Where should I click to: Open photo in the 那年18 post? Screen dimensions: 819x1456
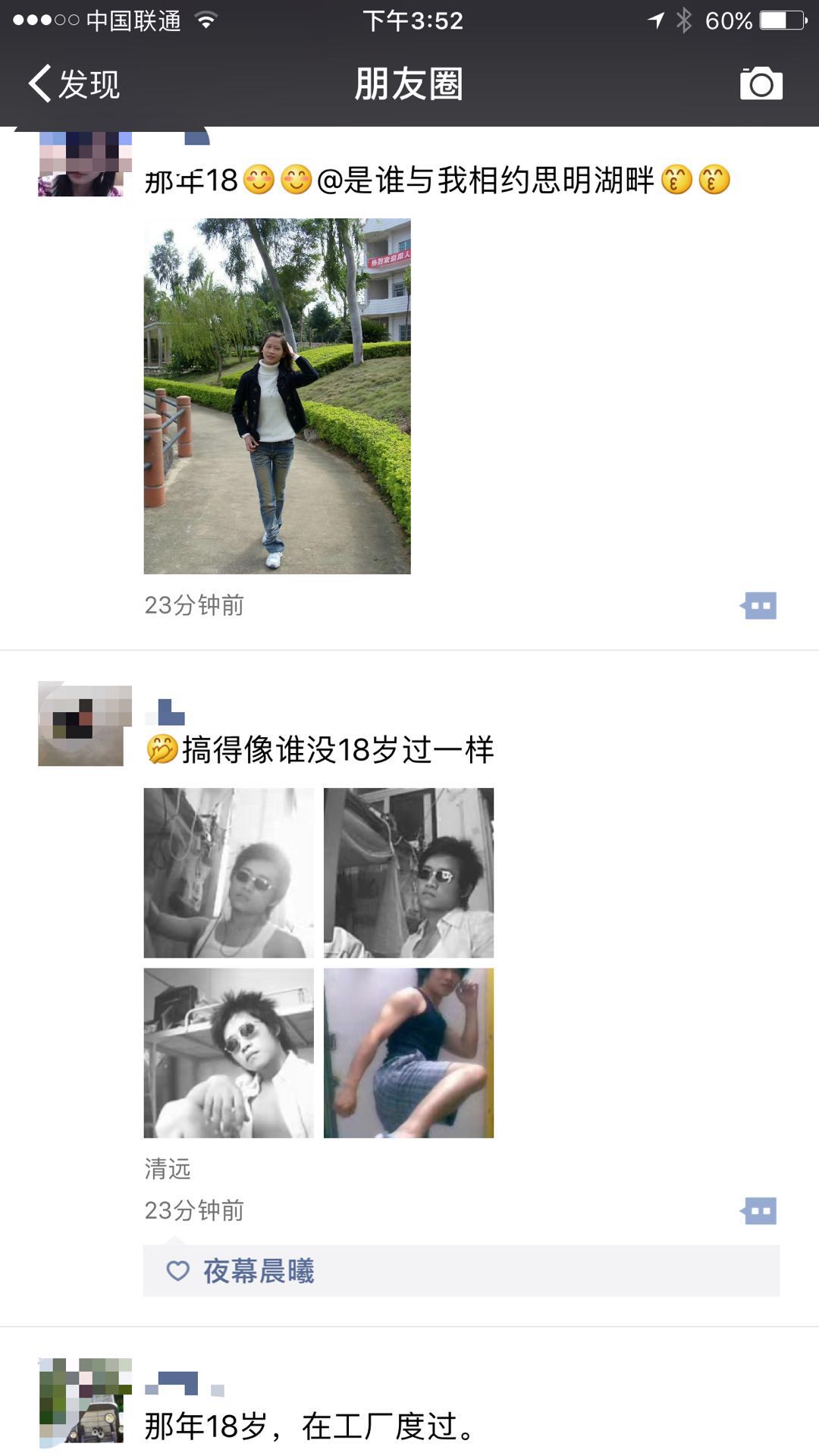277,396
